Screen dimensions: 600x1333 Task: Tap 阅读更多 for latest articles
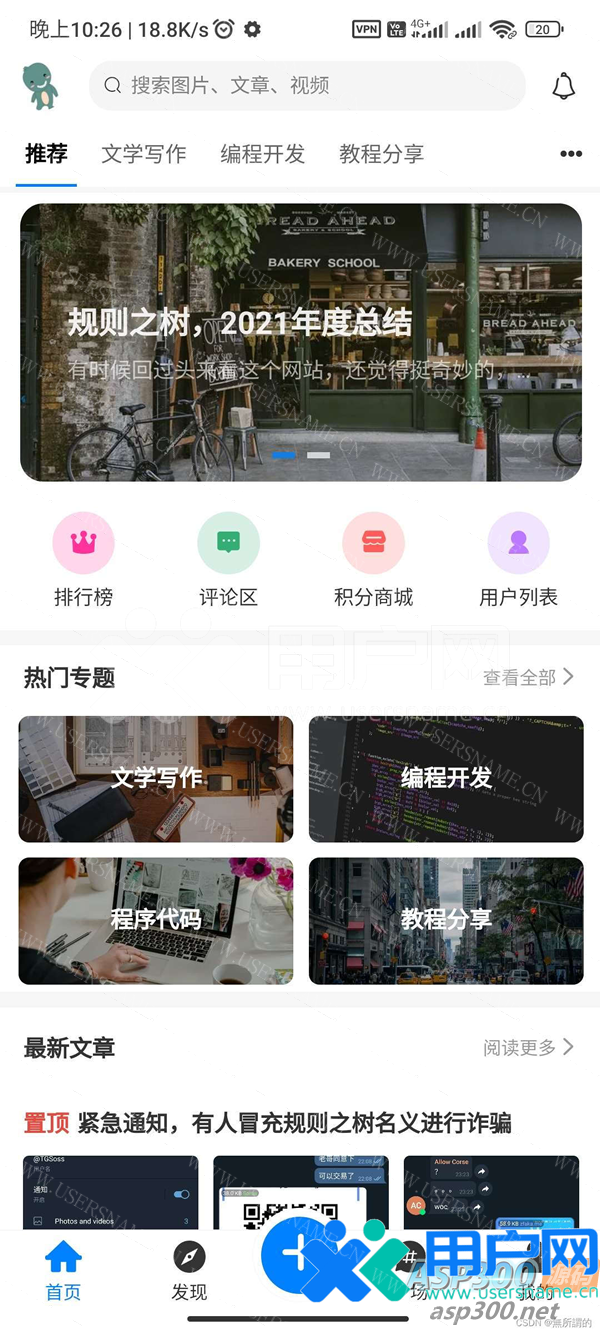pos(528,1047)
